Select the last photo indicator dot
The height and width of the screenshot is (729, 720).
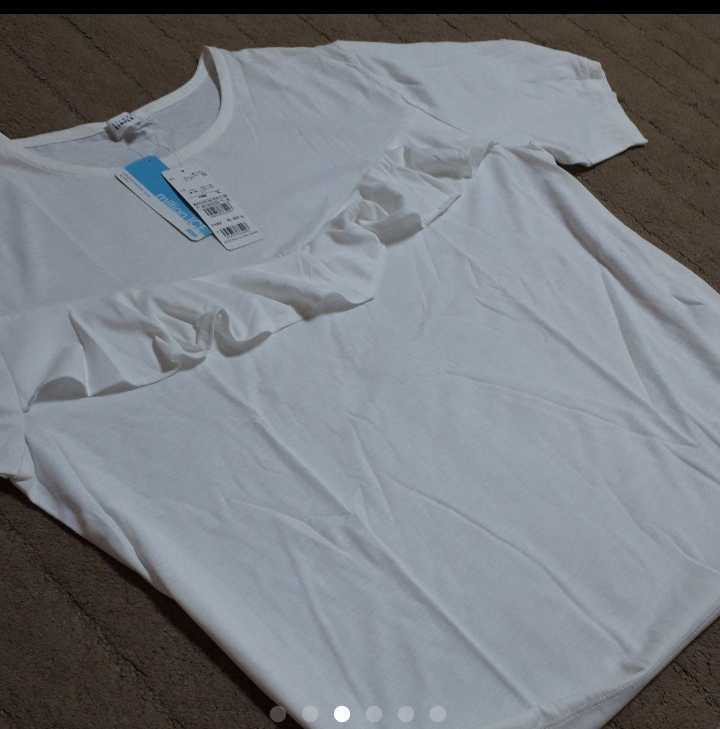[x=438, y=714]
